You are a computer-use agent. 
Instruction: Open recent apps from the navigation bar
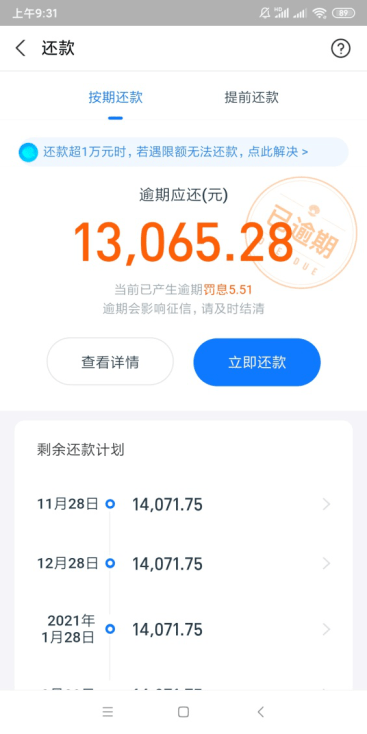click(x=108, y=712)
